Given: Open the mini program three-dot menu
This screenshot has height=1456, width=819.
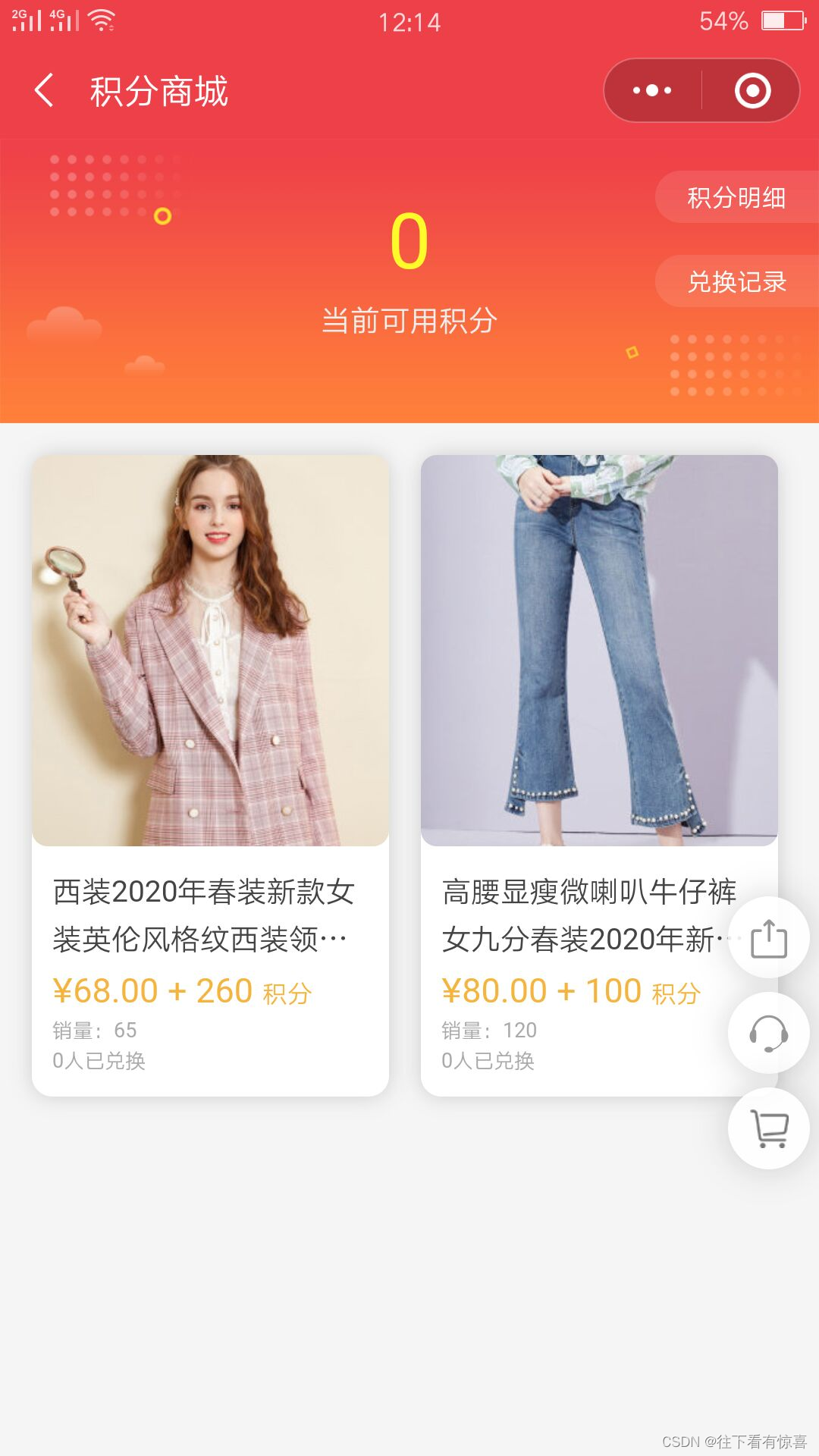Looking at the screenshot, I should (x=652, y=90).
